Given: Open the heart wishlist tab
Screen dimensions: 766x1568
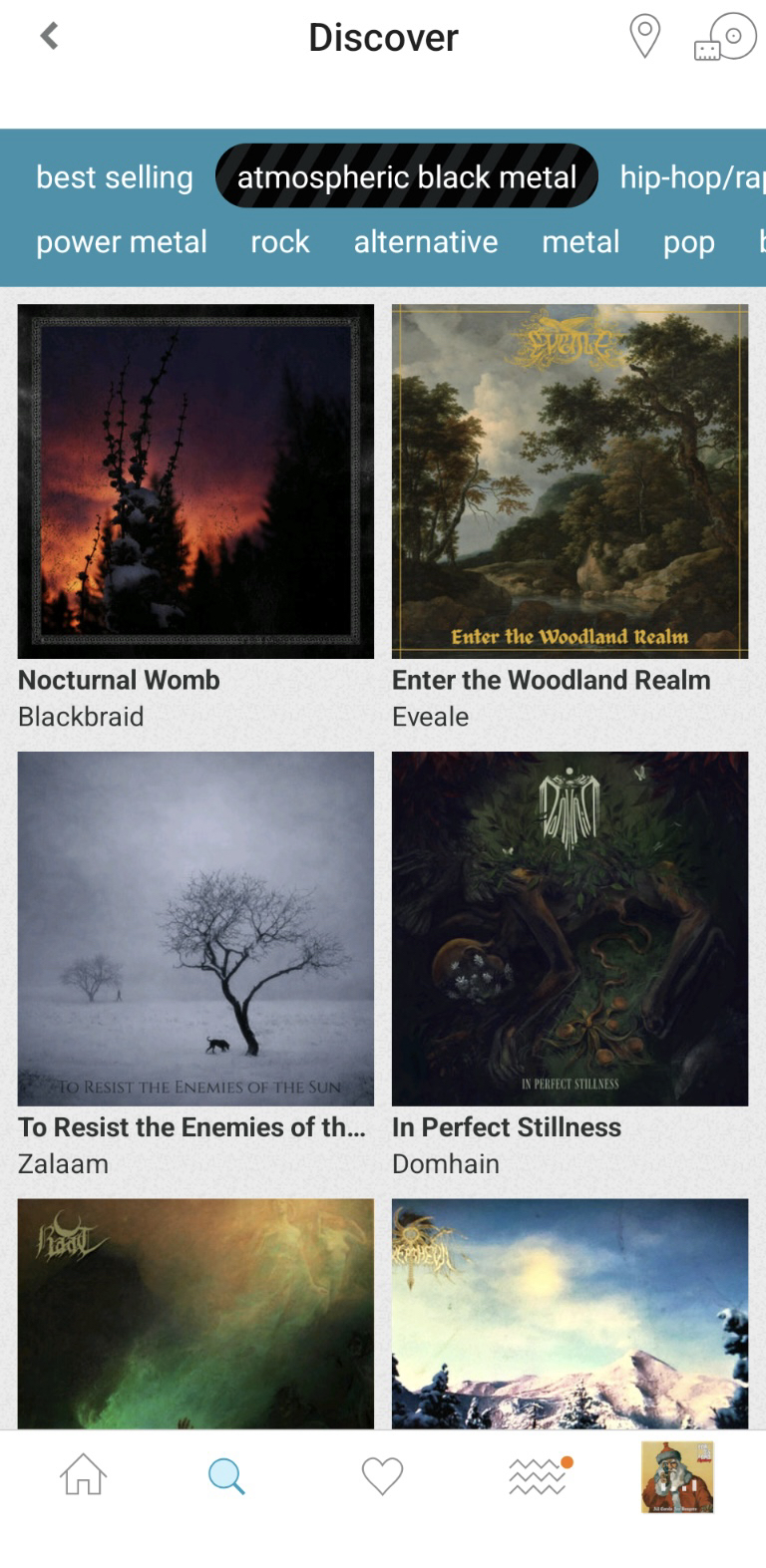Looking at the screenshot, I should [382, 1475].
